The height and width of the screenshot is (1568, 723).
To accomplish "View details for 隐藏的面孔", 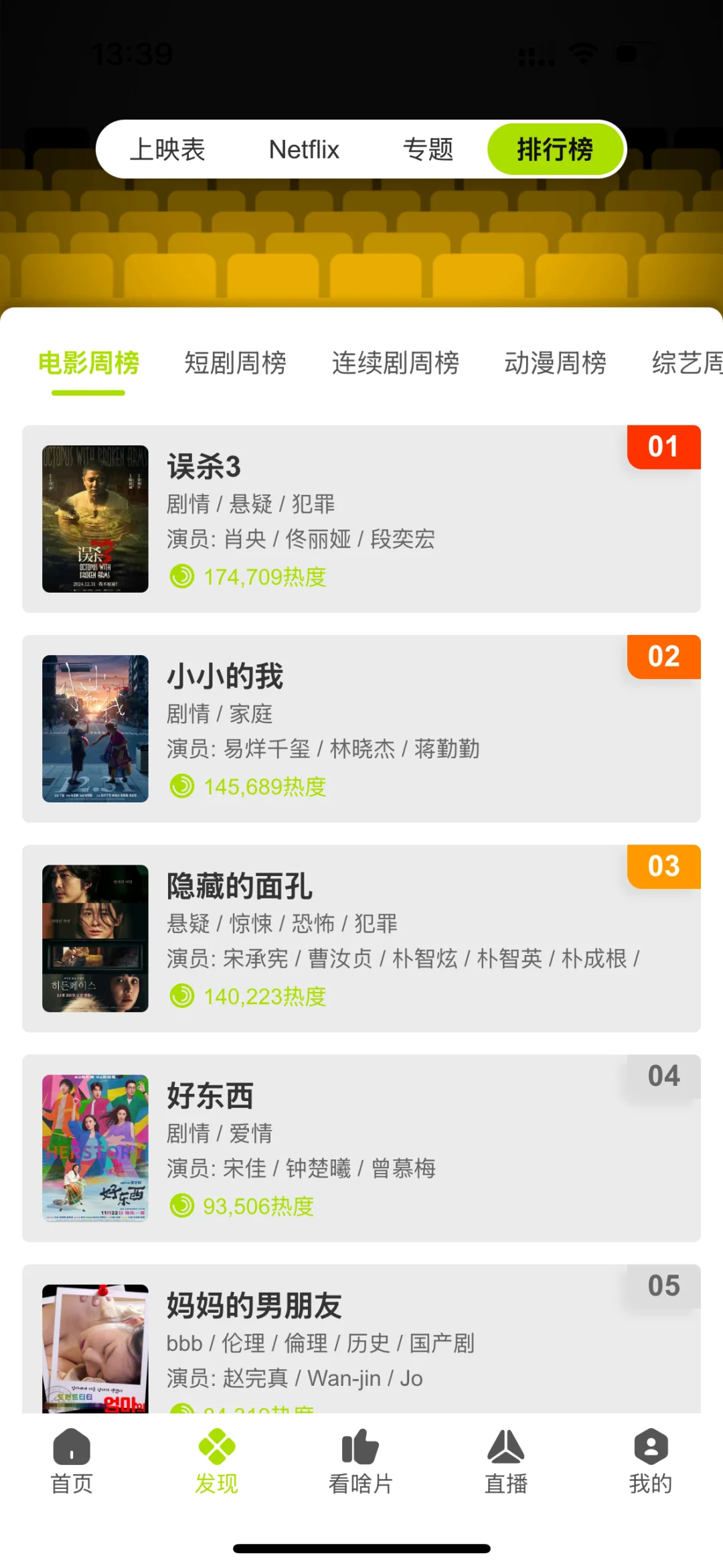I will tap(361, 938).
